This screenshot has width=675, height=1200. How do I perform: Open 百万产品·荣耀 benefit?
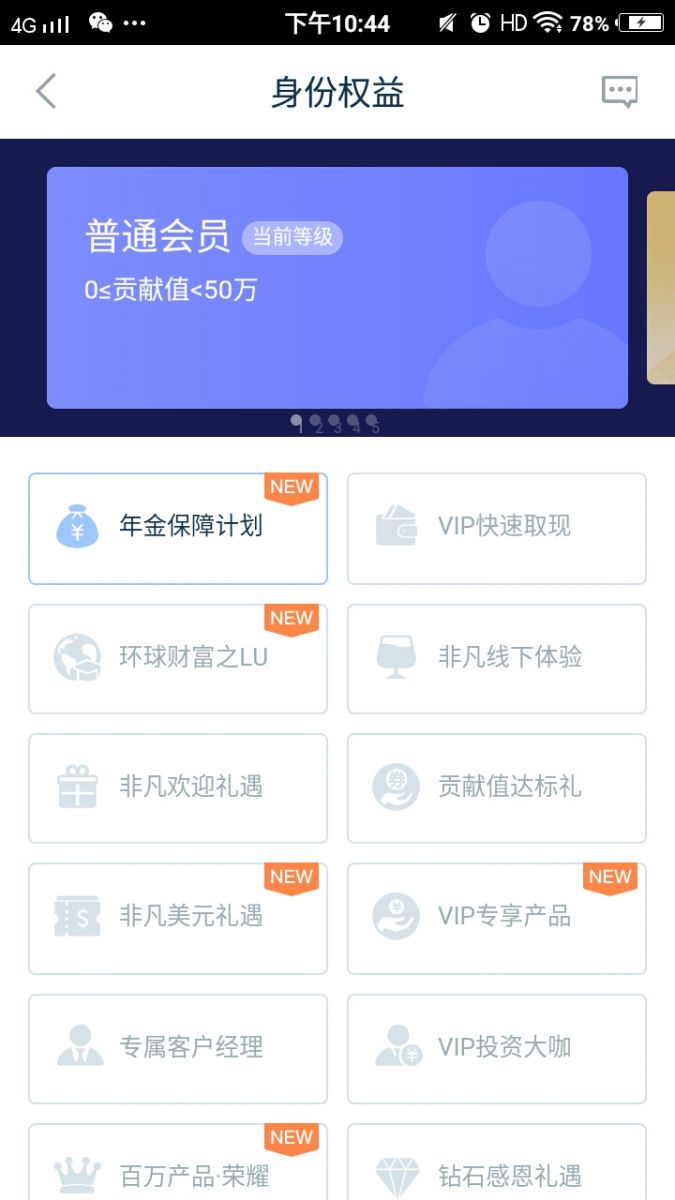pyautogui.click(x=178, y=1170)
